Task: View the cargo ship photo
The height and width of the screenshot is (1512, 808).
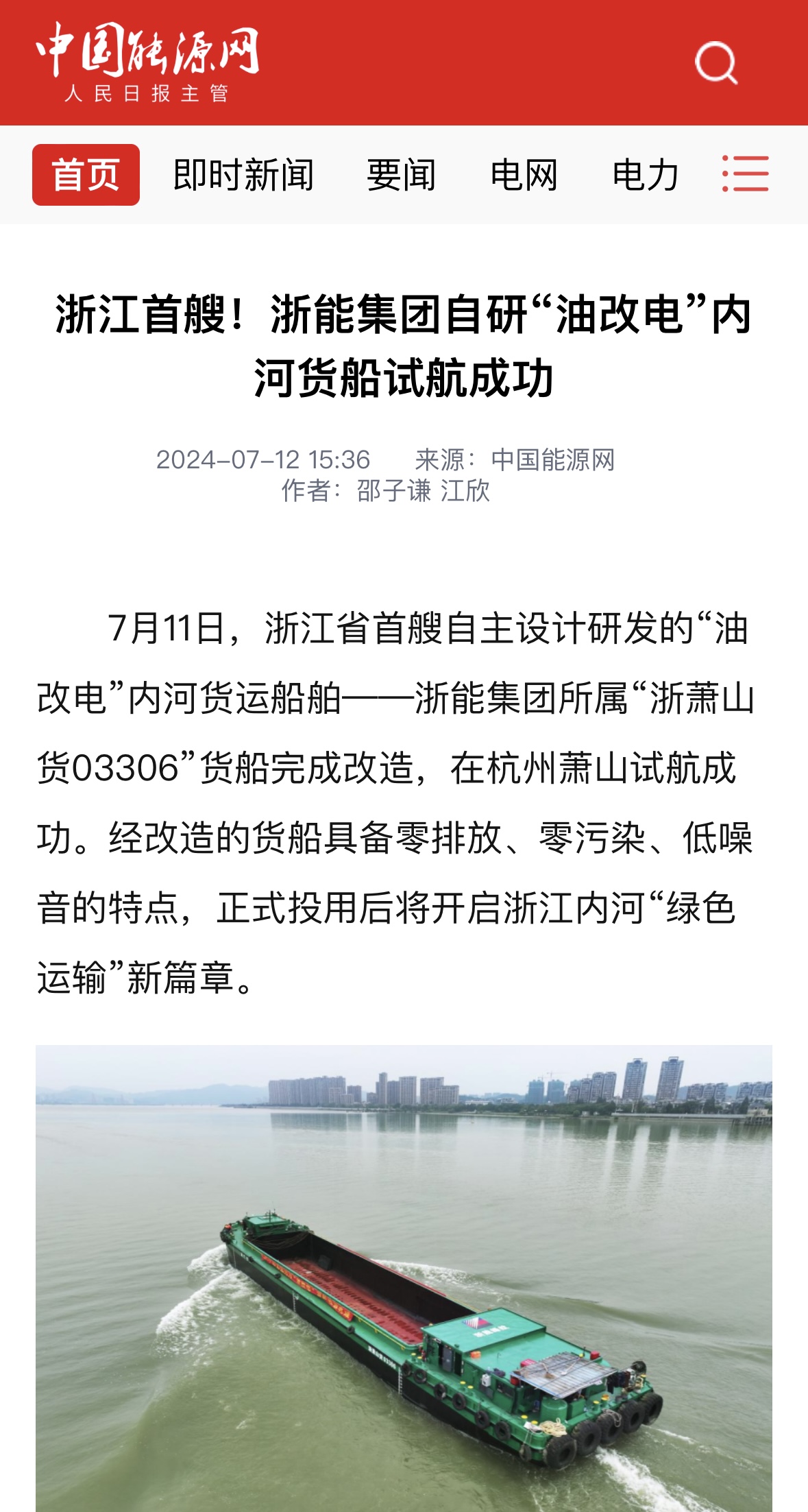Action: coord(404,1278)
